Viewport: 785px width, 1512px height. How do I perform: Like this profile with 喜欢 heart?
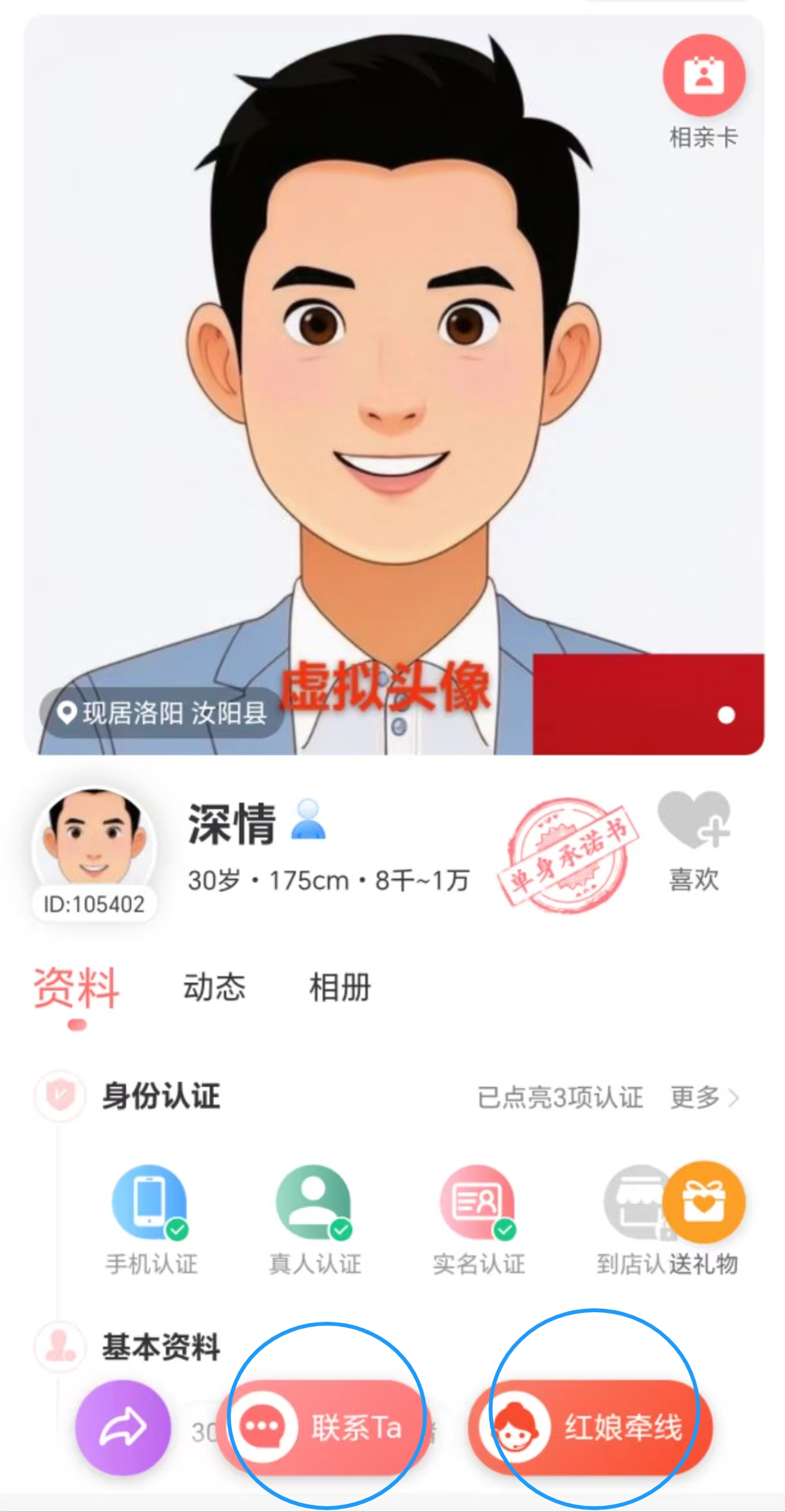[694, 821]
